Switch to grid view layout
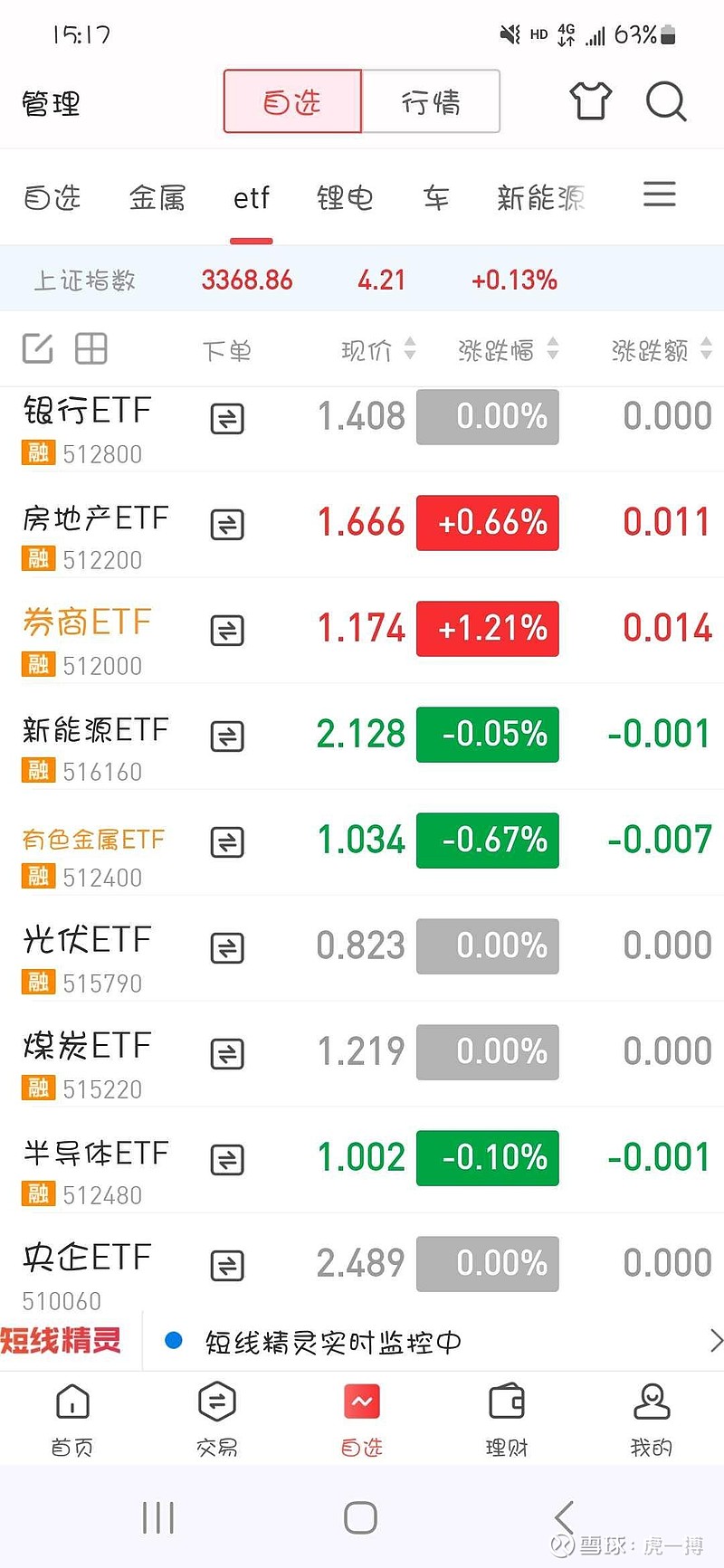Image resolution: width=724 pixels, height=1568 pixels. pos(90,348)
